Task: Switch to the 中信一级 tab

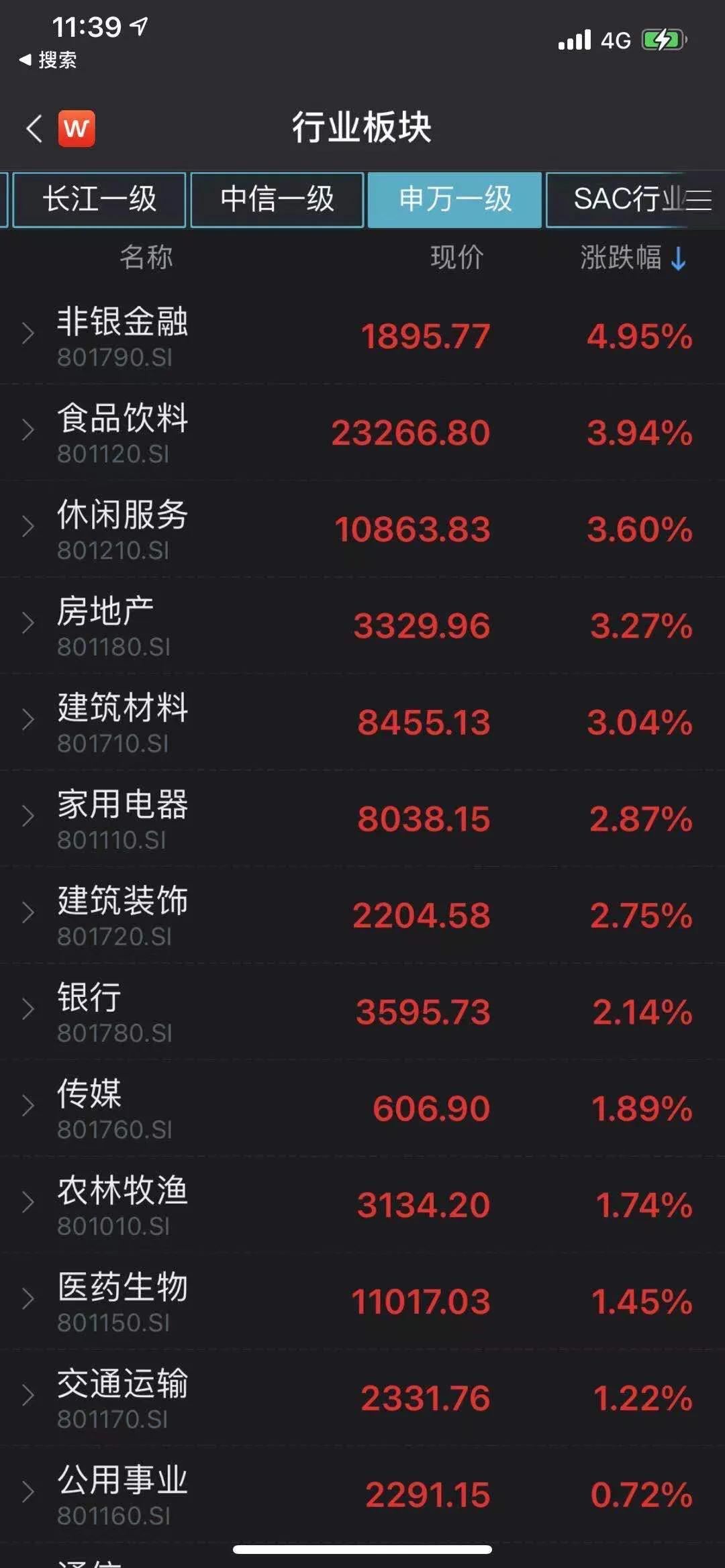Action: (277, 200)
